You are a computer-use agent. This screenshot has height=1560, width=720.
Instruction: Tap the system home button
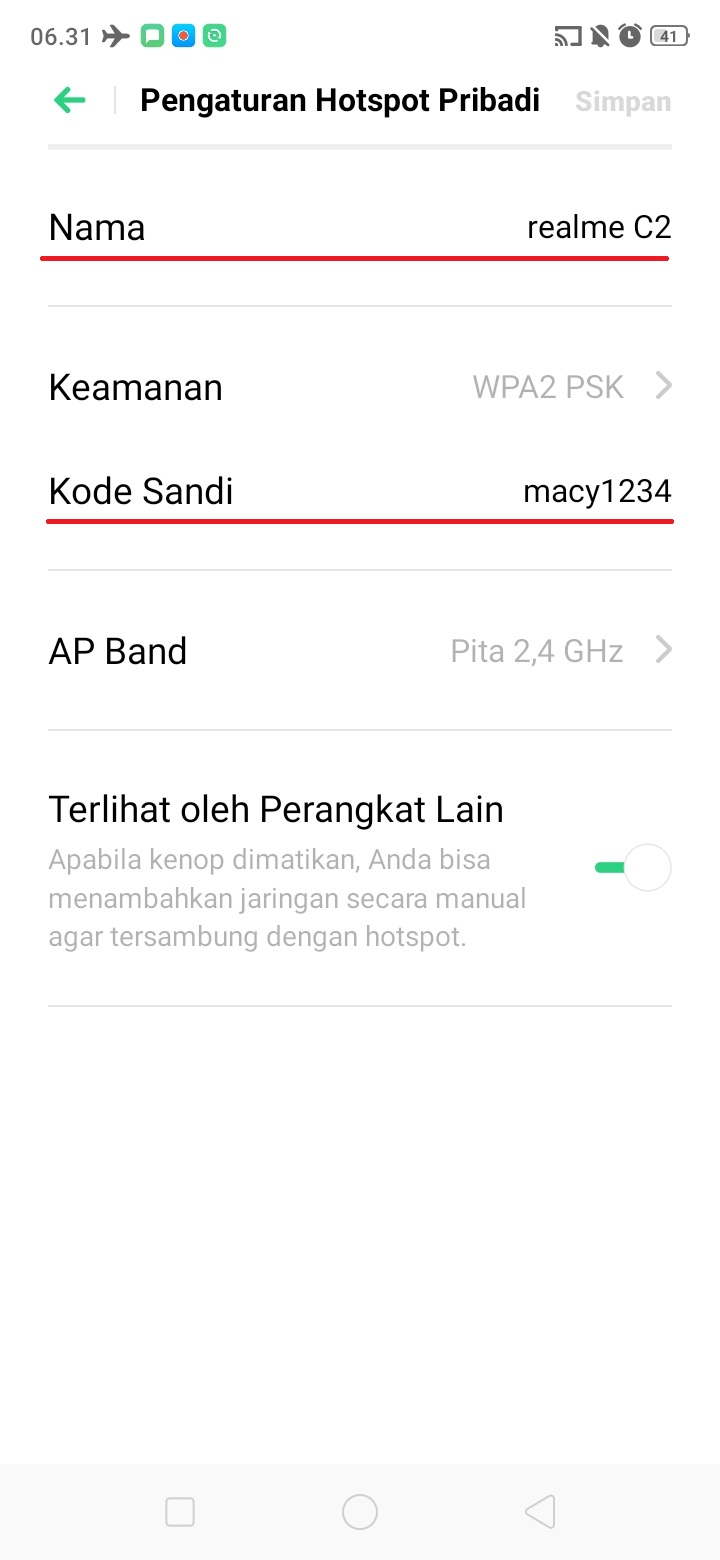click(360, 1512)
